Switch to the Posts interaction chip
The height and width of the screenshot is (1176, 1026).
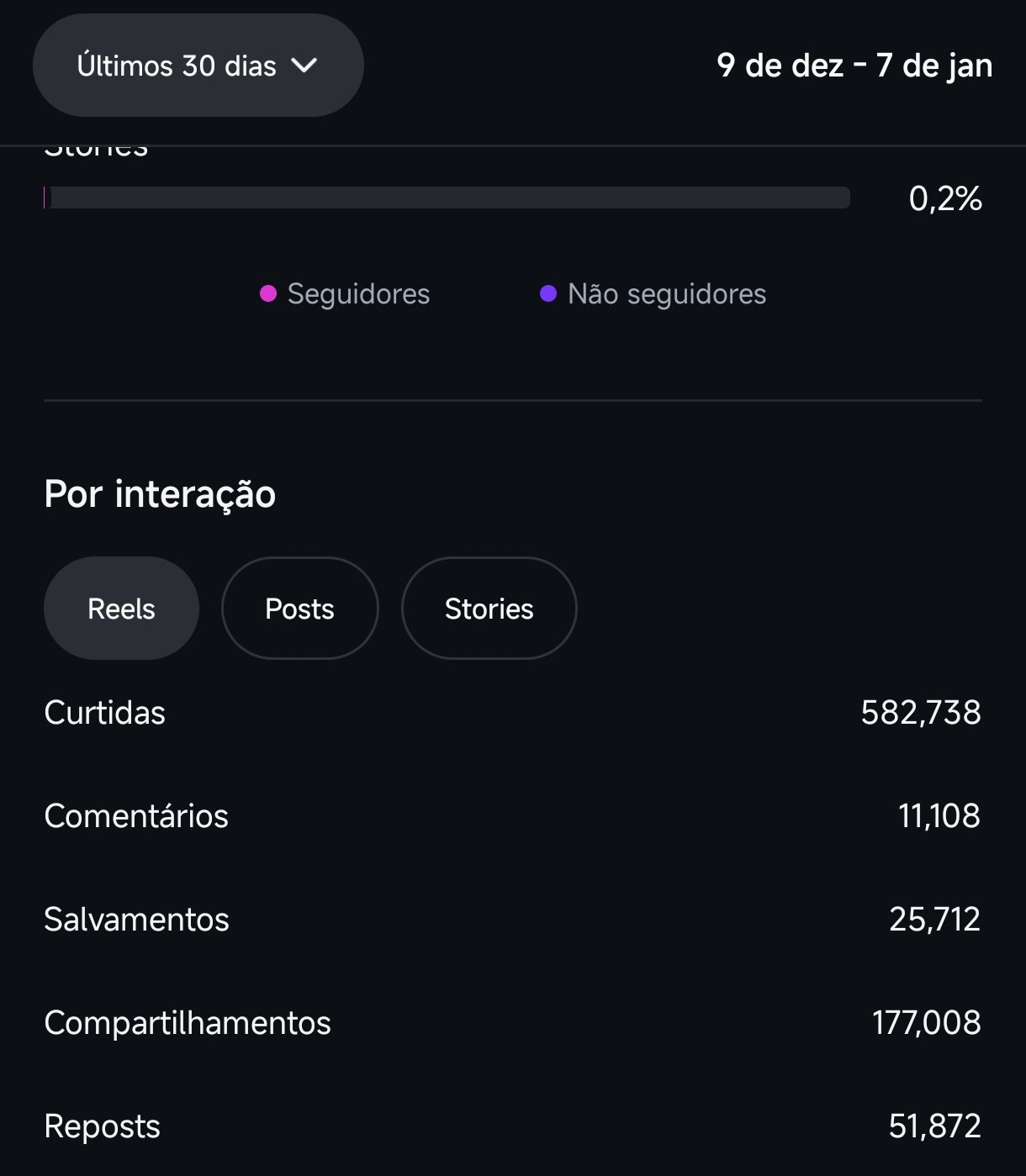[x=299, y=609]
